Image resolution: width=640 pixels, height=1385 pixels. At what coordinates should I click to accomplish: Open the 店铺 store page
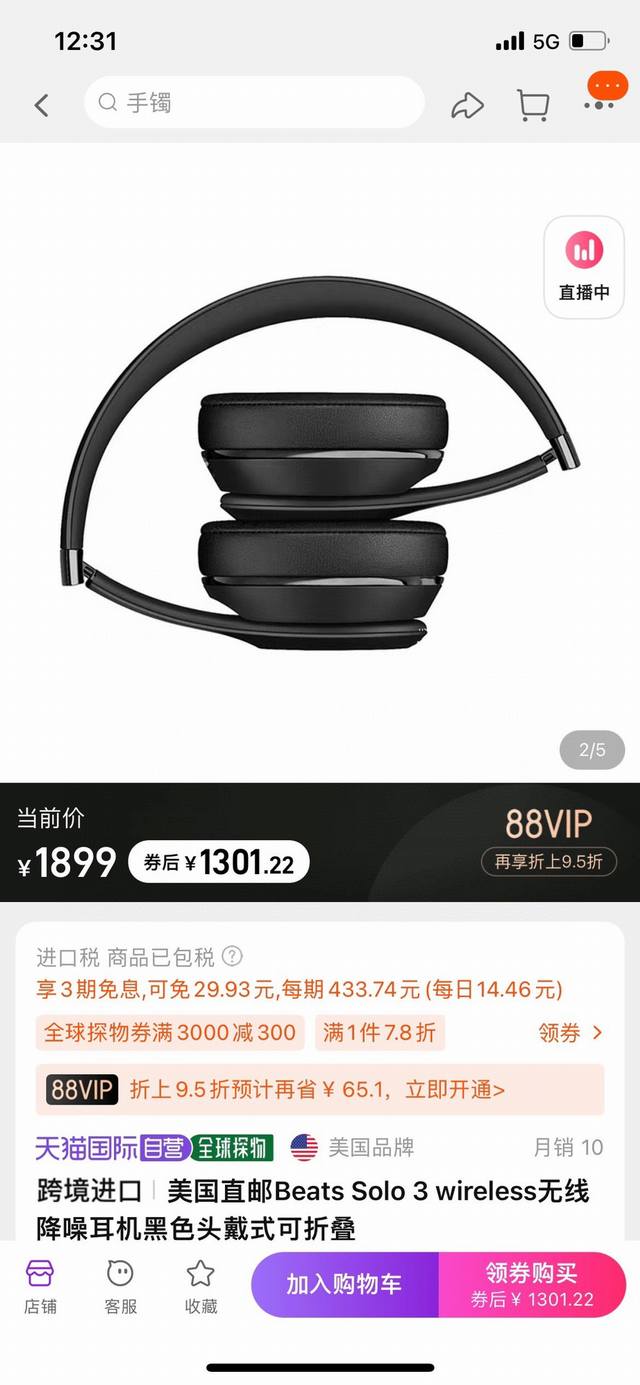click(x=40, y=1285)
